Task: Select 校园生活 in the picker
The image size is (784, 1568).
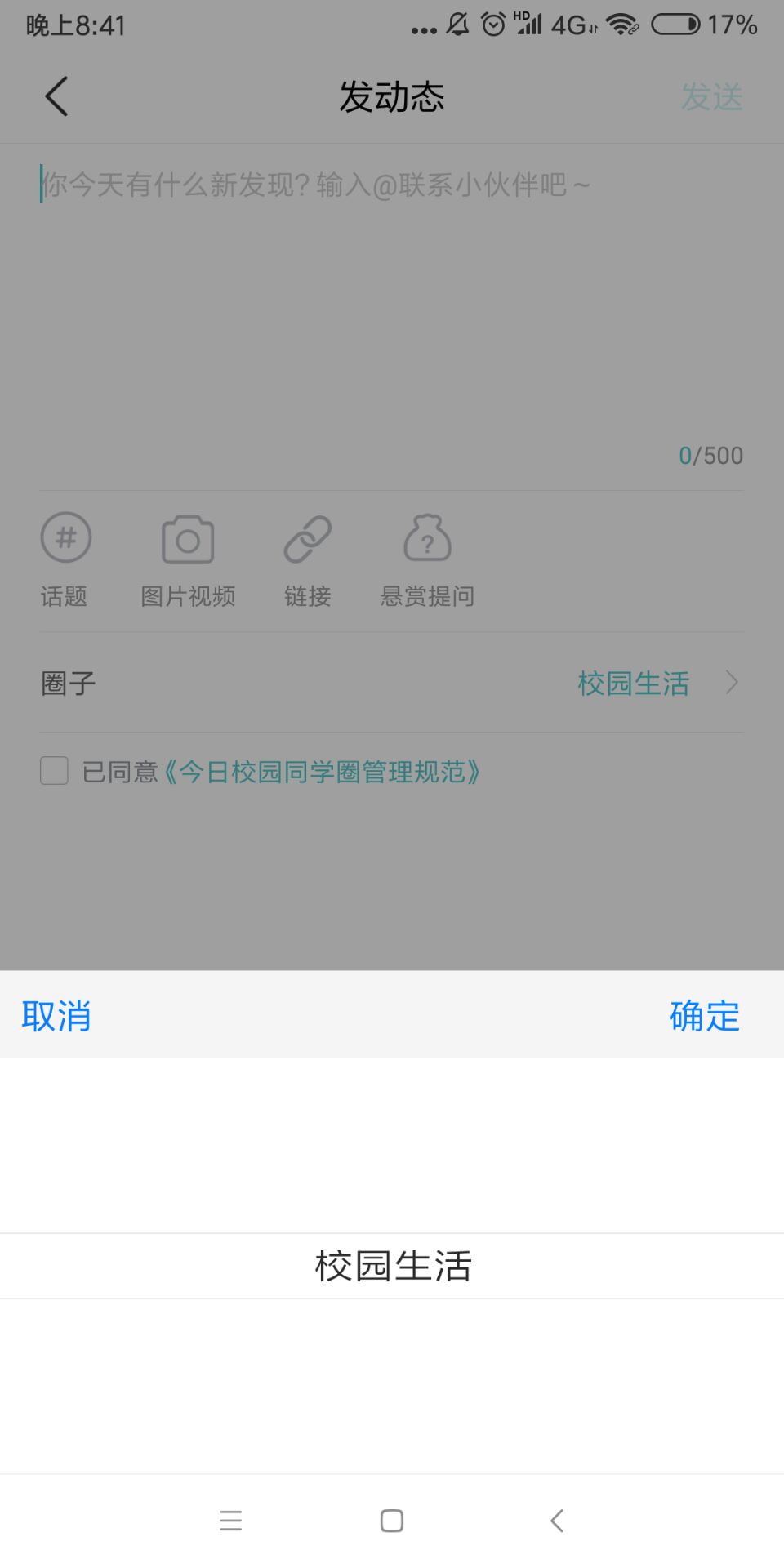Action: click(392, 1266)
